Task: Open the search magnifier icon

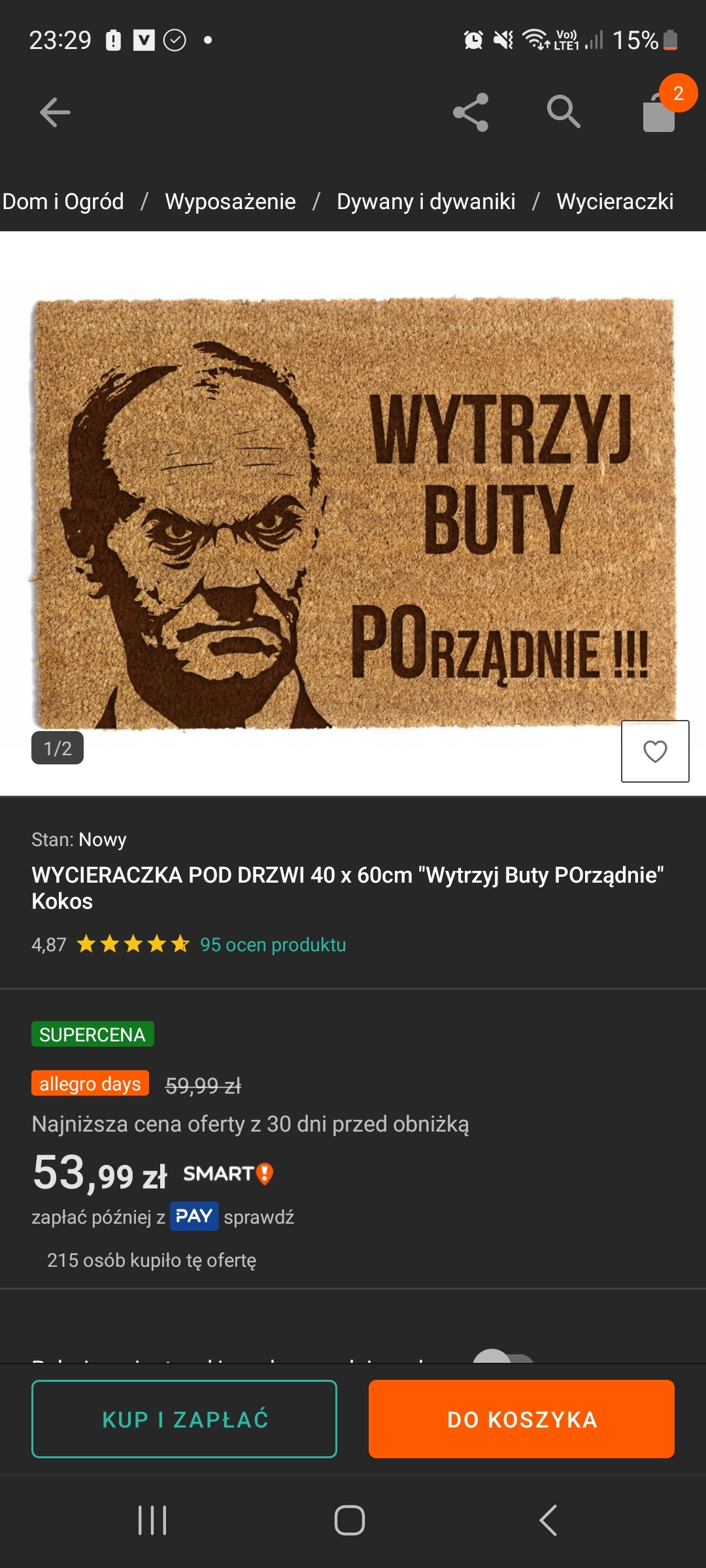Action: (563, 111)
